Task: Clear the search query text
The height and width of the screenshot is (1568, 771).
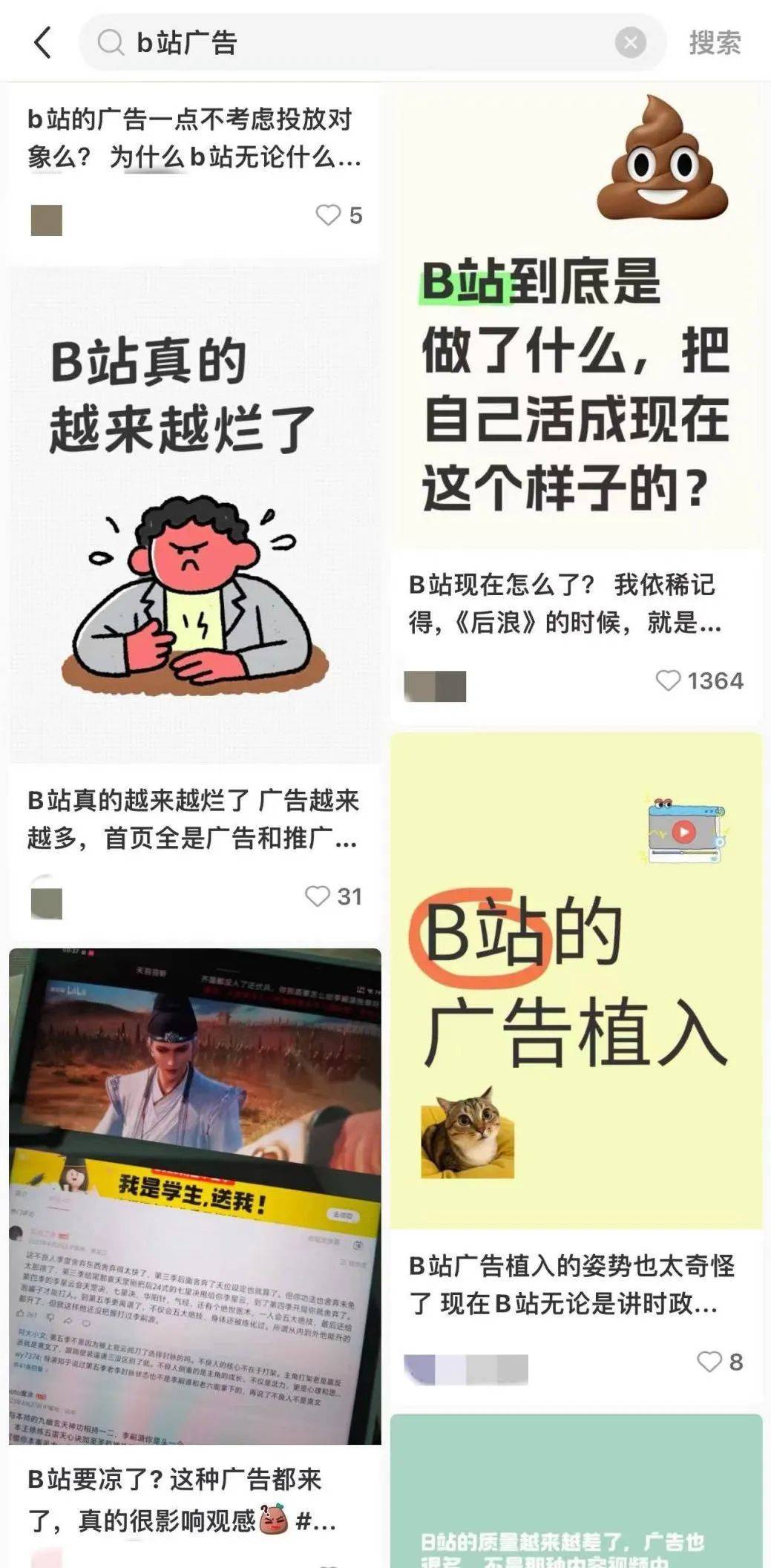Action: [x=630, y=42]
